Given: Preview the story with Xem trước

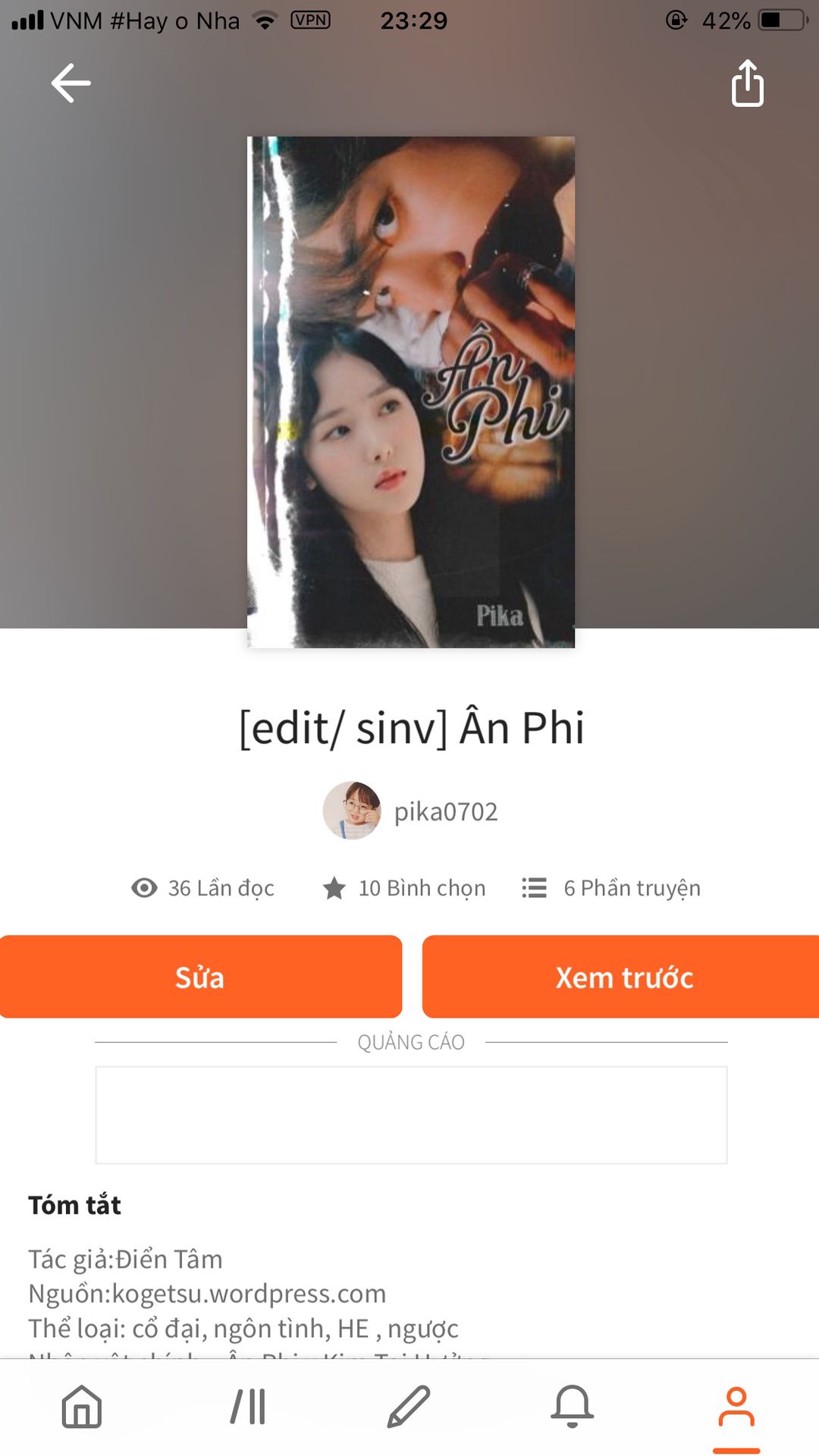Looking at the screenshot, I should point(622,977).
